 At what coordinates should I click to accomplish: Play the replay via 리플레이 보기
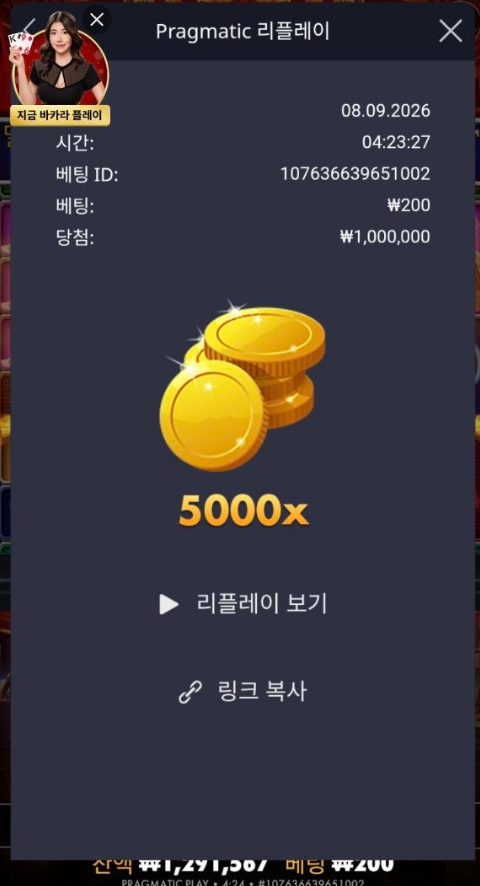coord(243,604)
